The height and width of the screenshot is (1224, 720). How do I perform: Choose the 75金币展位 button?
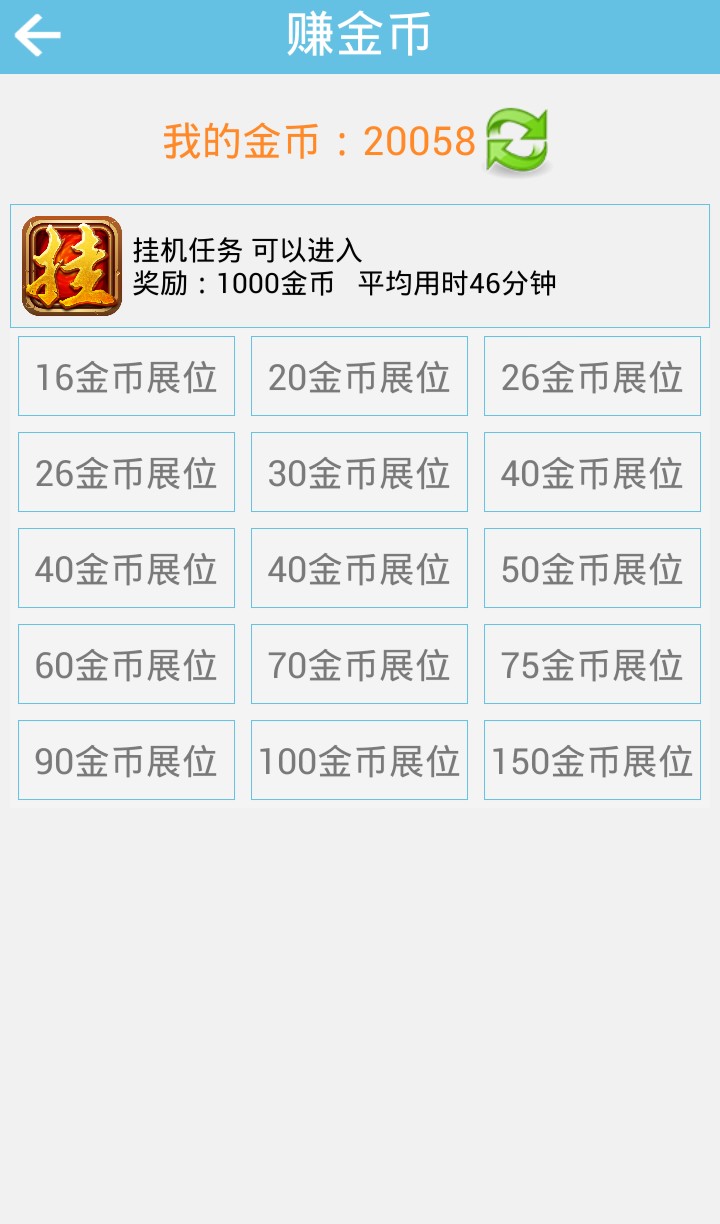(x=592, y=664)
